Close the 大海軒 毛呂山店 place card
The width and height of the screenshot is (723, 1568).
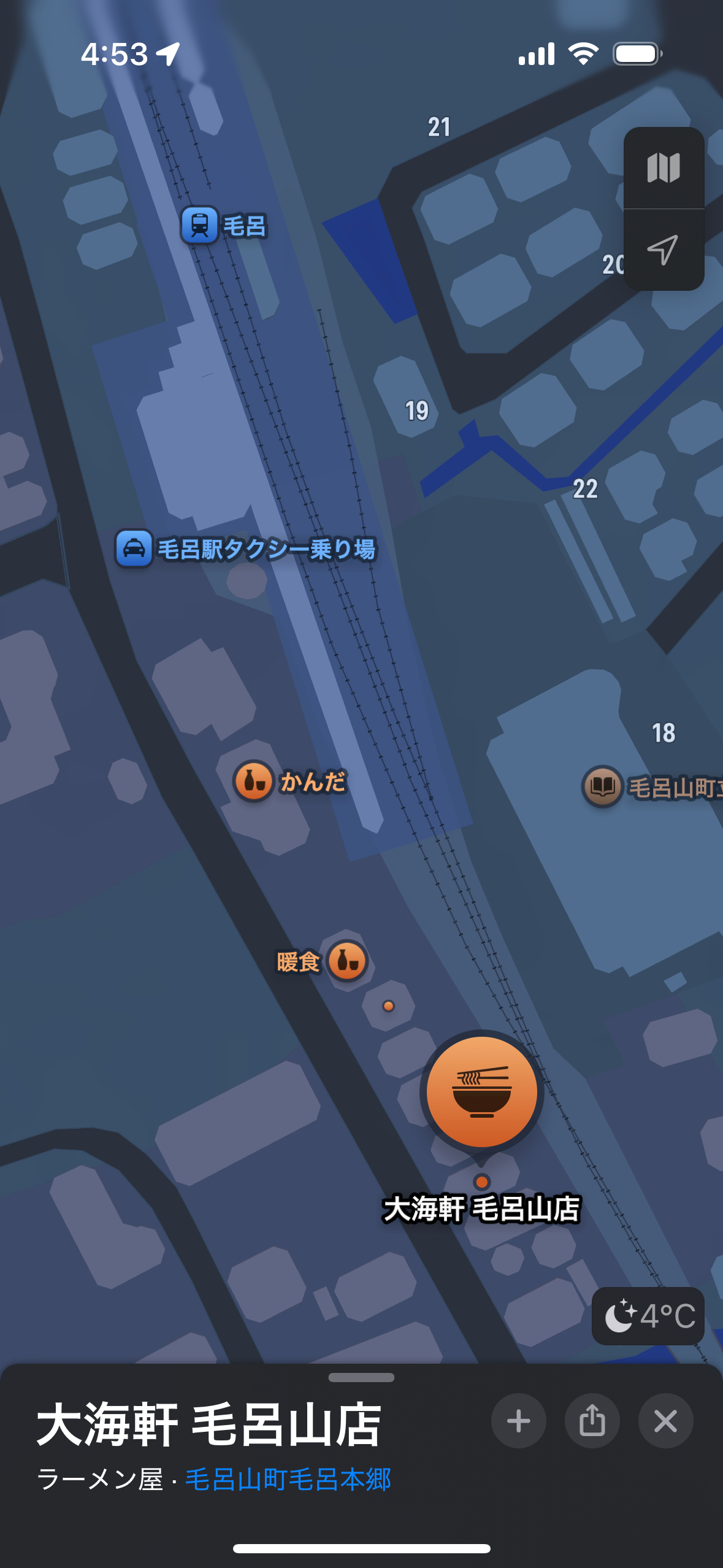tap(665, 1421)
